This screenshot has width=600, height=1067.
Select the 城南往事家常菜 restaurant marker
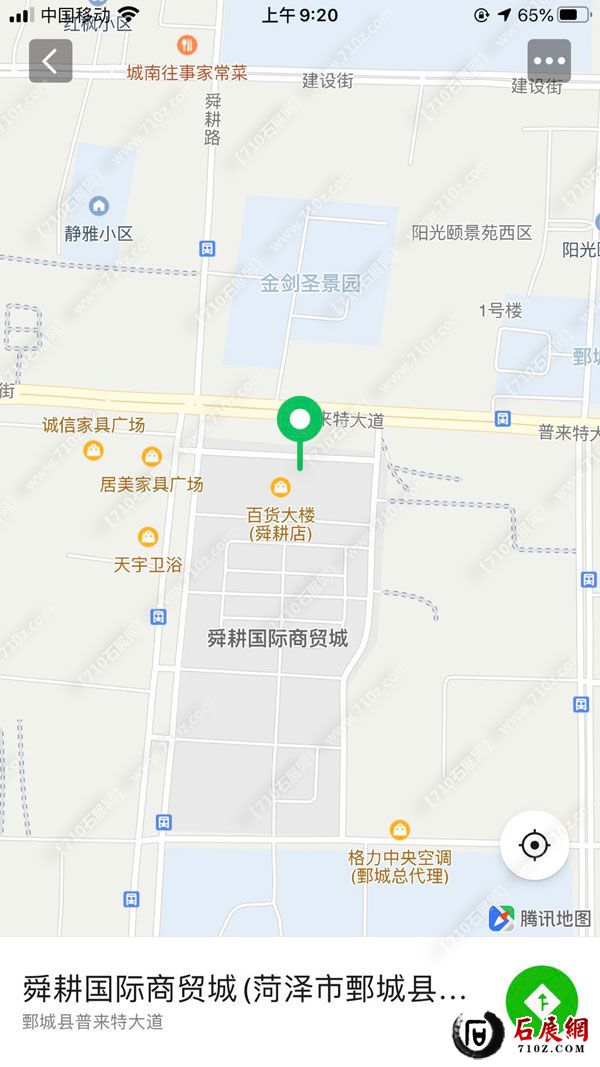click(187, 45)
